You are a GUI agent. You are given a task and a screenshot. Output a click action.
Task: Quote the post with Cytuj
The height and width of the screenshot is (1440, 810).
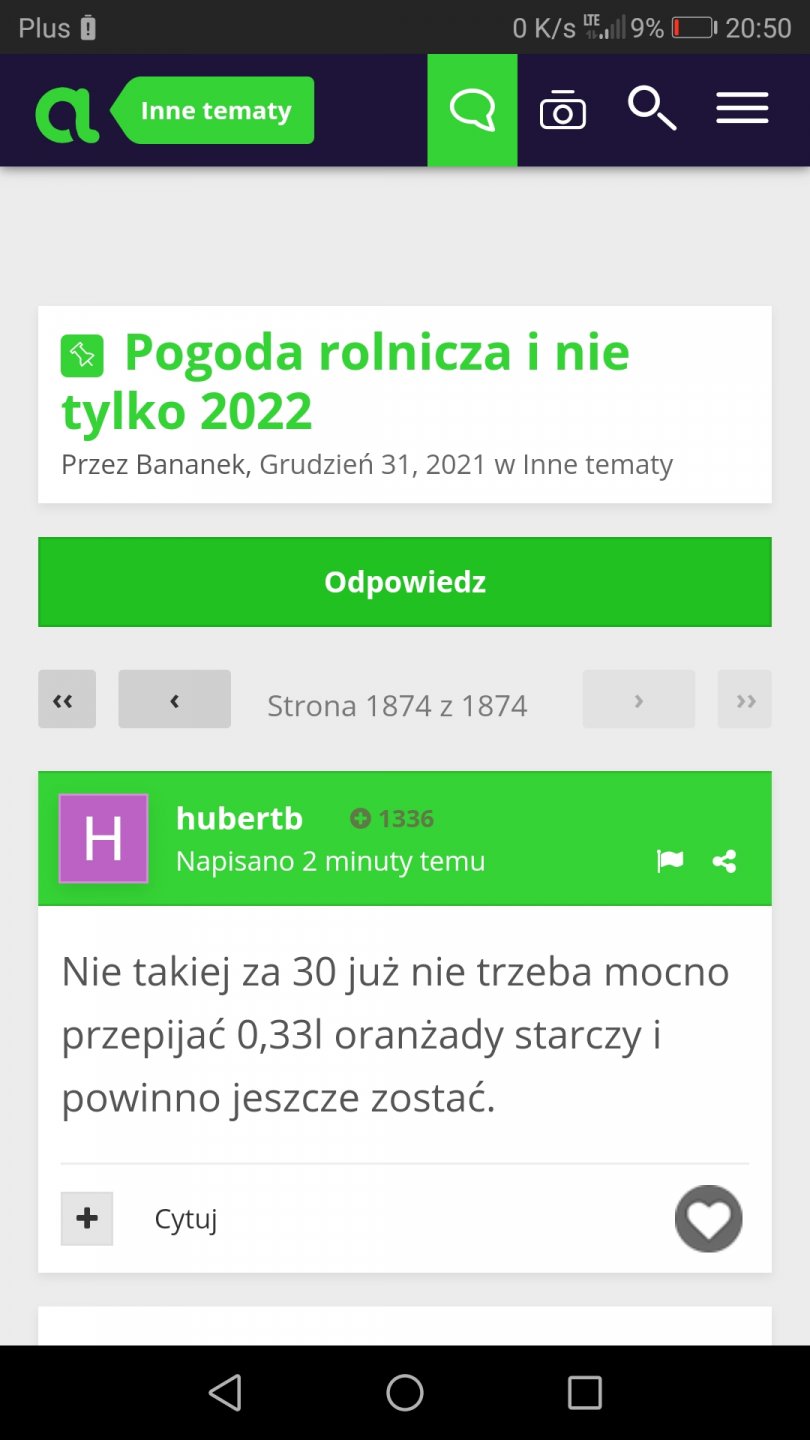186,1219
